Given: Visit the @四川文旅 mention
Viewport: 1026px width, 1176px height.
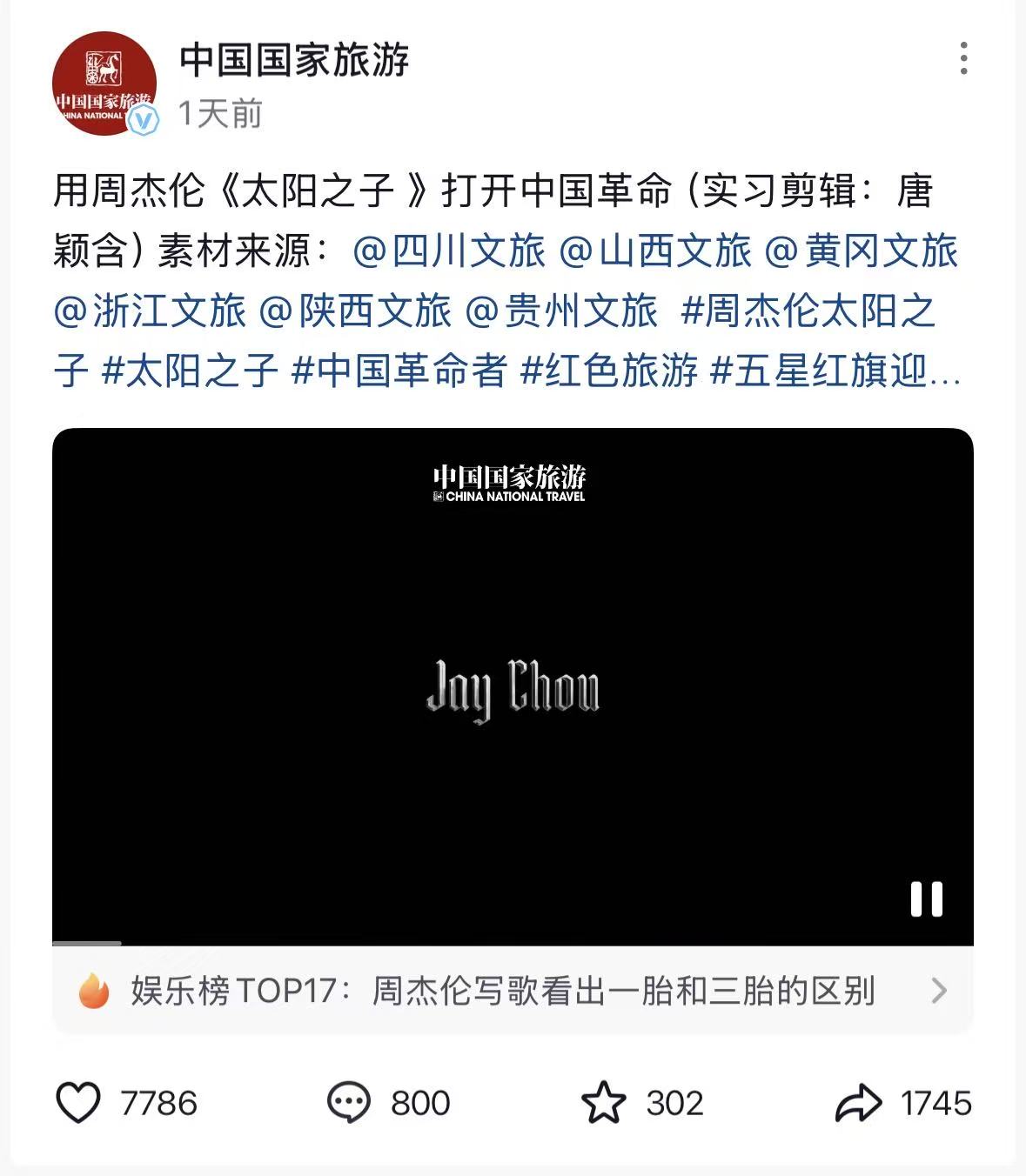Looking at the screenshot, I should pyautogui.click(x=449, y=251).
